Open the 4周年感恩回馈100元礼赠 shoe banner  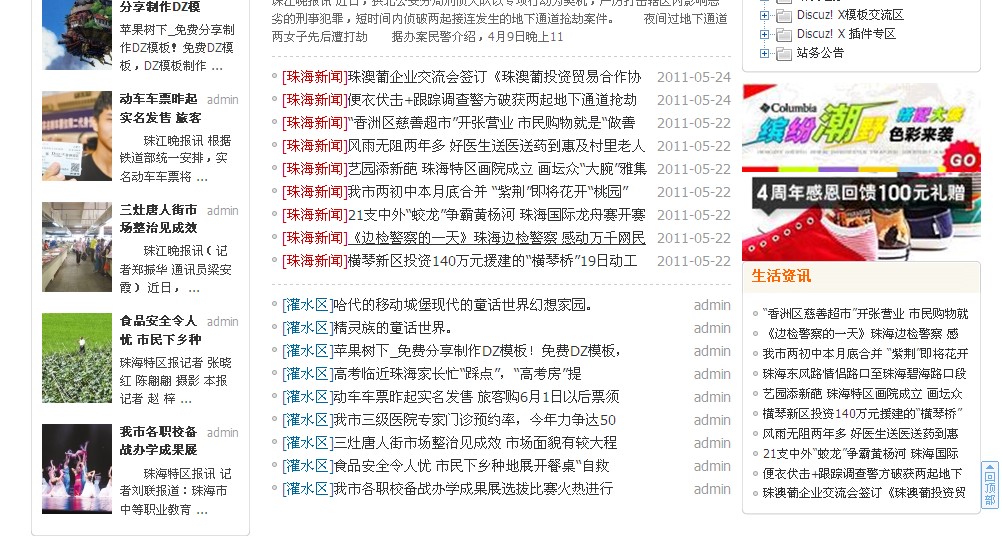point(860,218)
